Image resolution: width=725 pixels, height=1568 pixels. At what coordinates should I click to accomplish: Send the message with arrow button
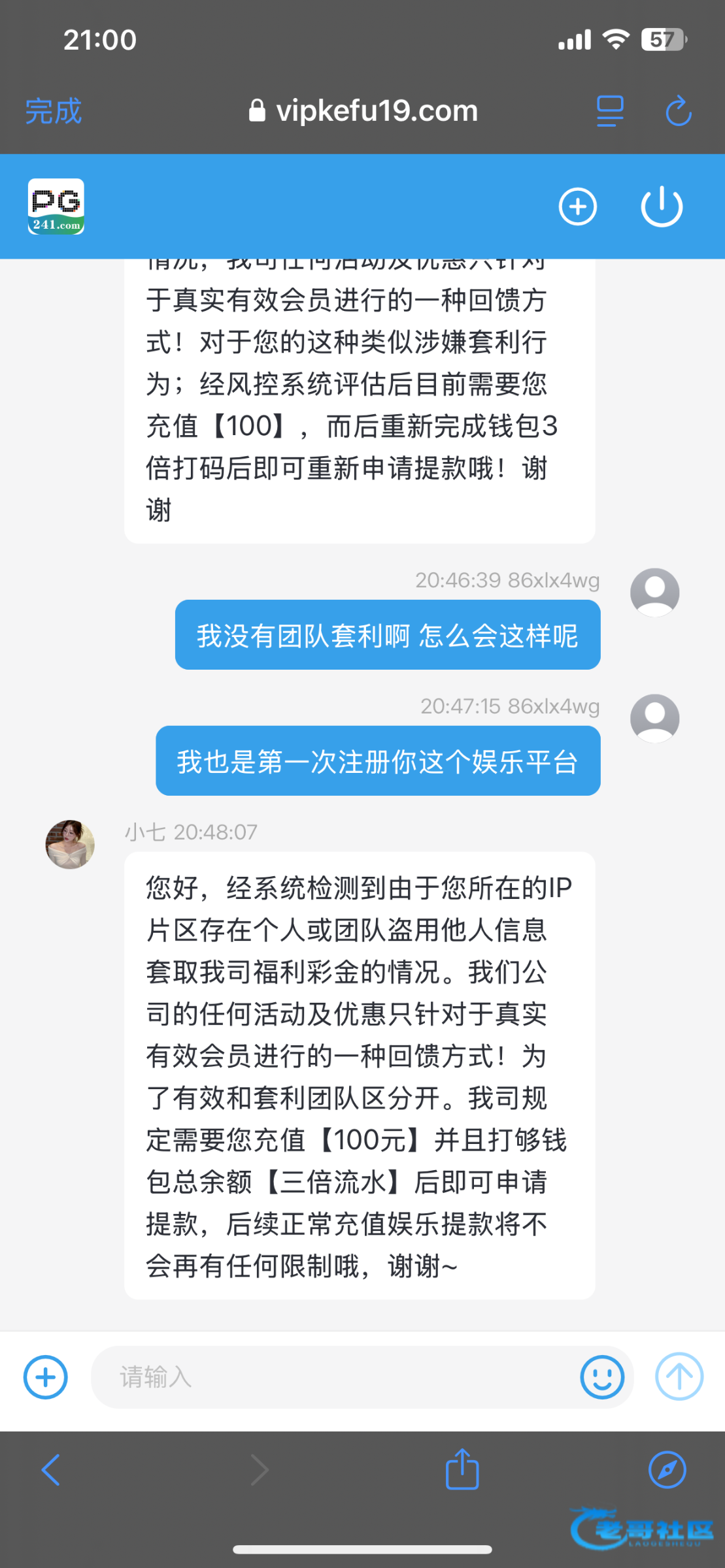pos(679,1377)
